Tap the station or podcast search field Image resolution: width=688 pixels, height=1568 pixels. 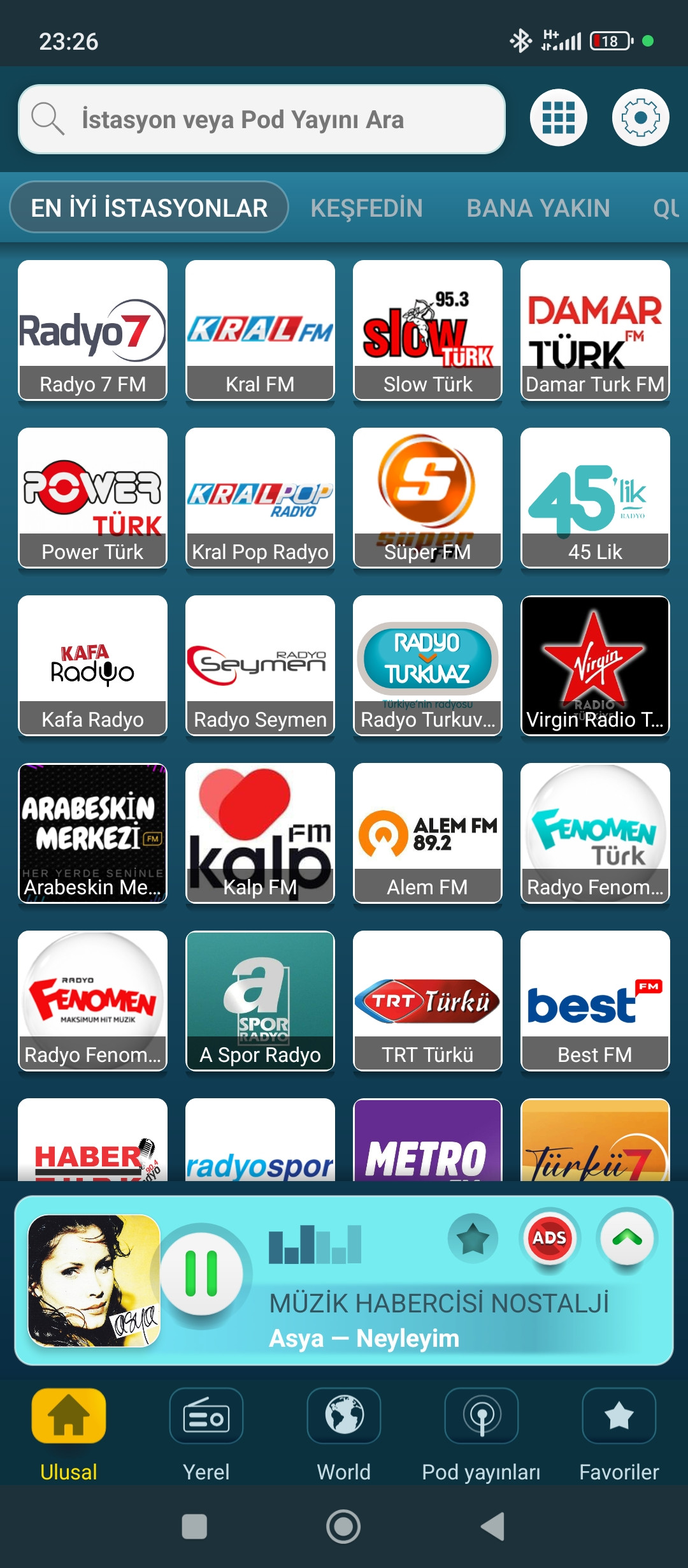click(262, 119)
